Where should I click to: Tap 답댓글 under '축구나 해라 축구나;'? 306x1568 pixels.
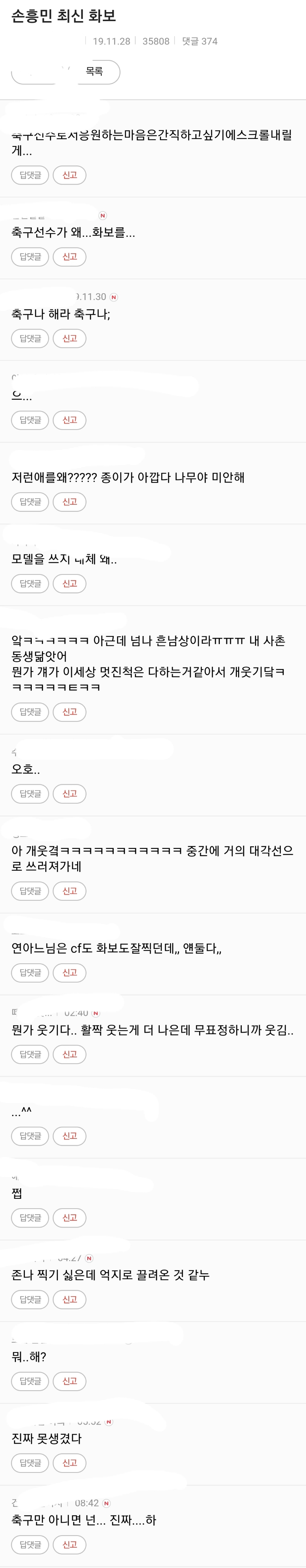pyautogui.click(x=30, y=339)
